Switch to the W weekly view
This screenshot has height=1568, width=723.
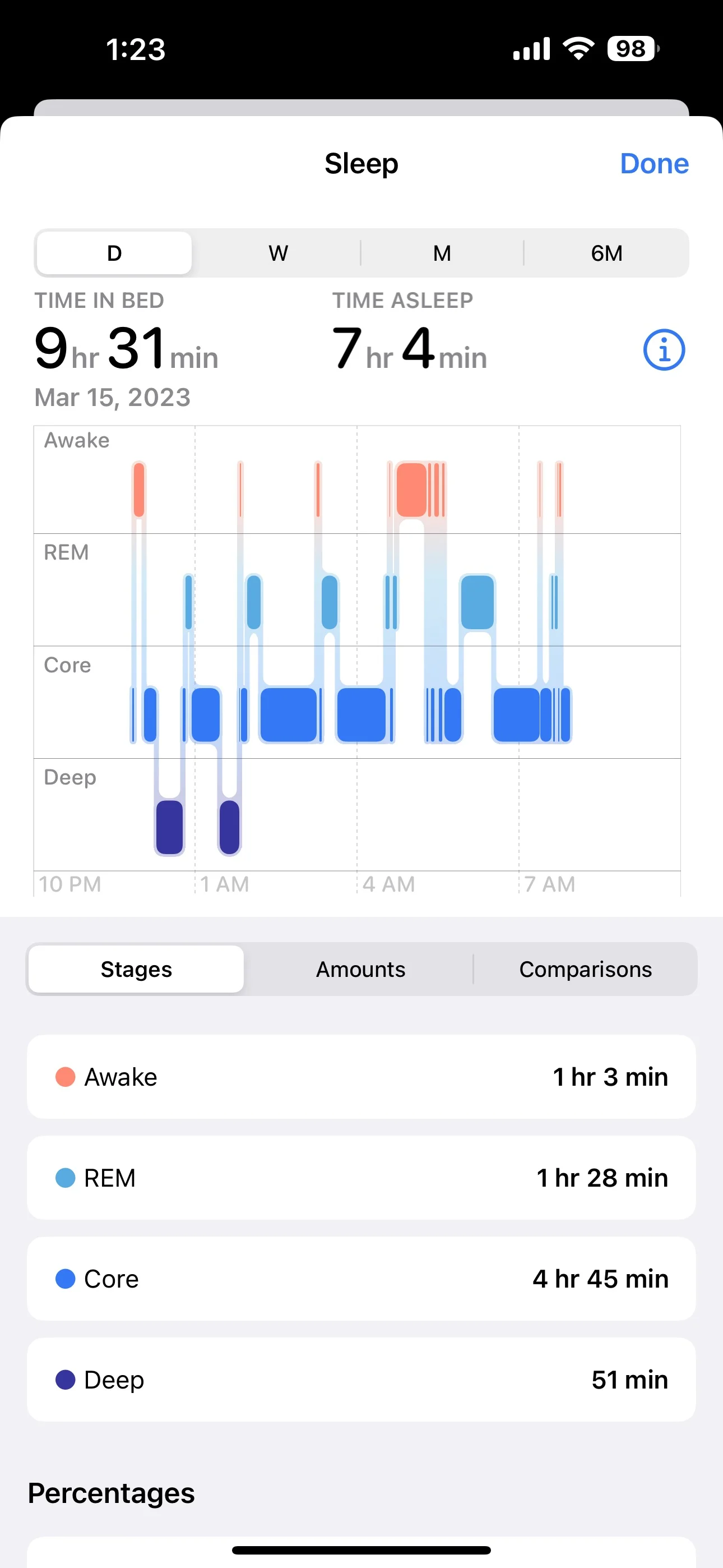pyautogui.click(x=278, y=253)
